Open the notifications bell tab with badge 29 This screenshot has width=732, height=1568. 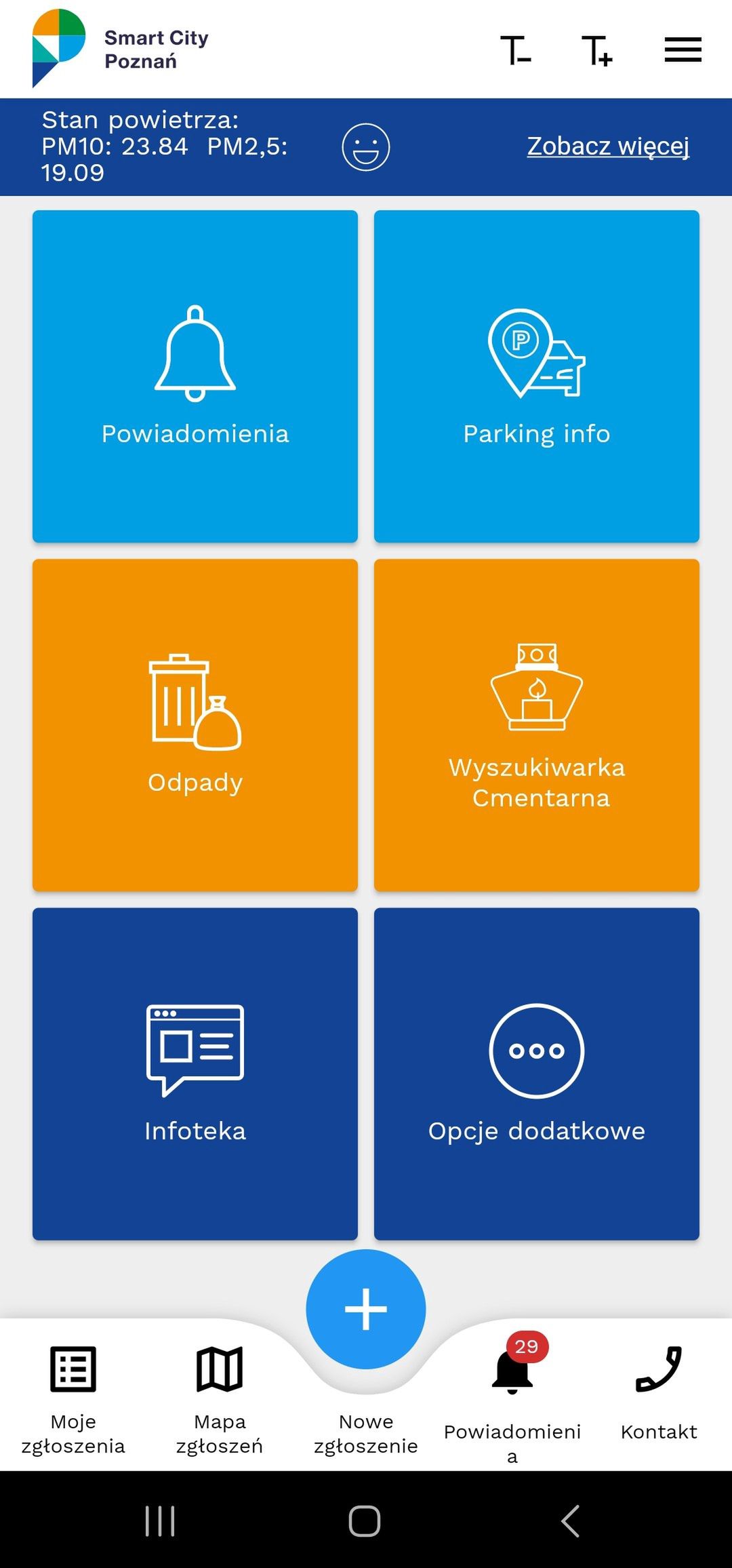[512, 1397]
